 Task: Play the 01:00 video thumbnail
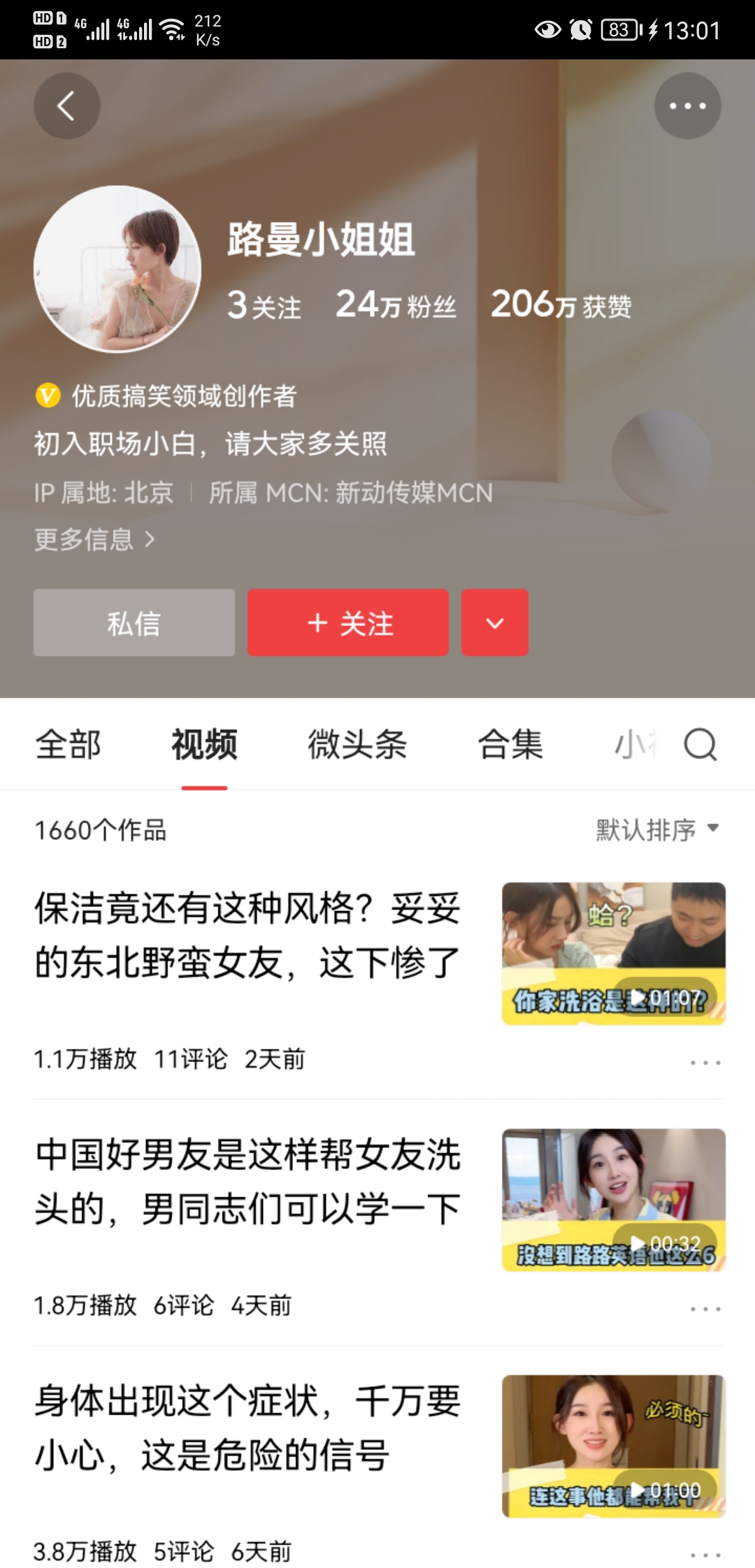613,1446
